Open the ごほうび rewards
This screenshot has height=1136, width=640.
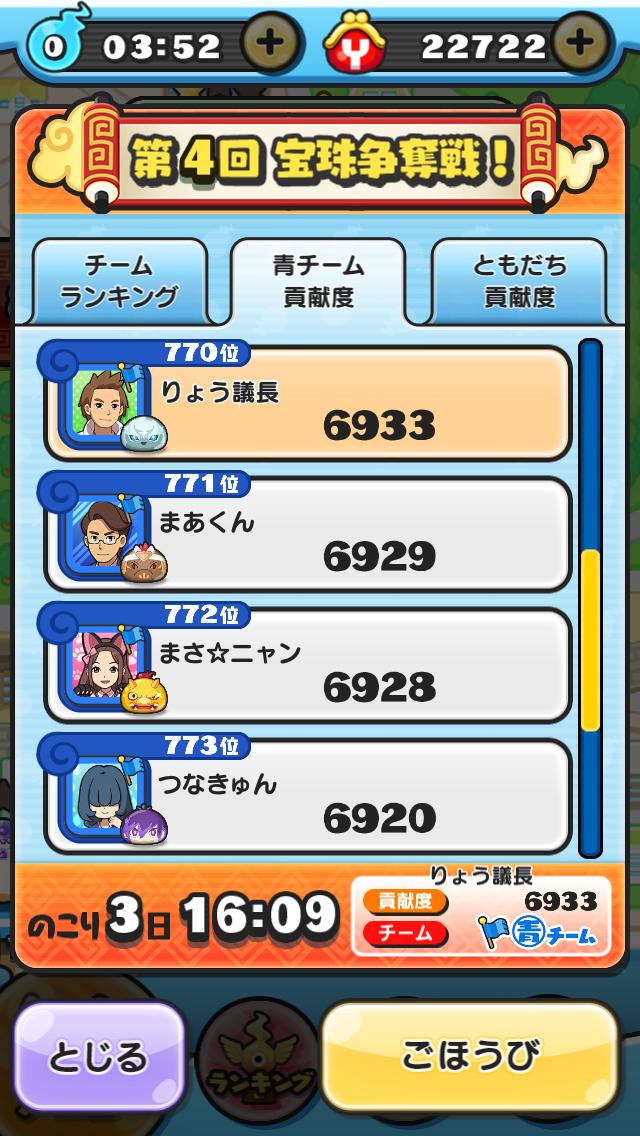pyautogui.click(x=470, y=1056)
